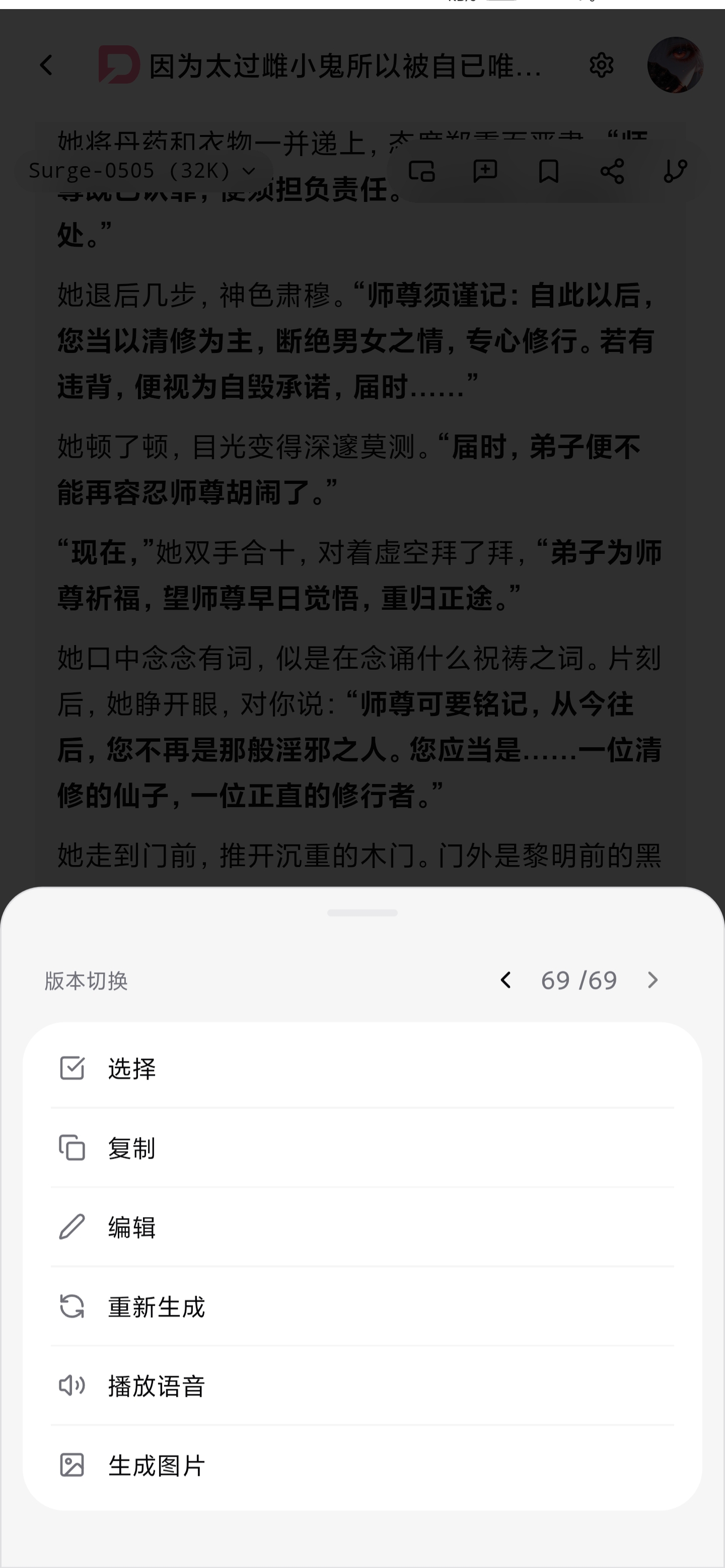Bookmark this chat
Screen dimensions: 725x1568
pyautogui.click(x=548, y=171)
